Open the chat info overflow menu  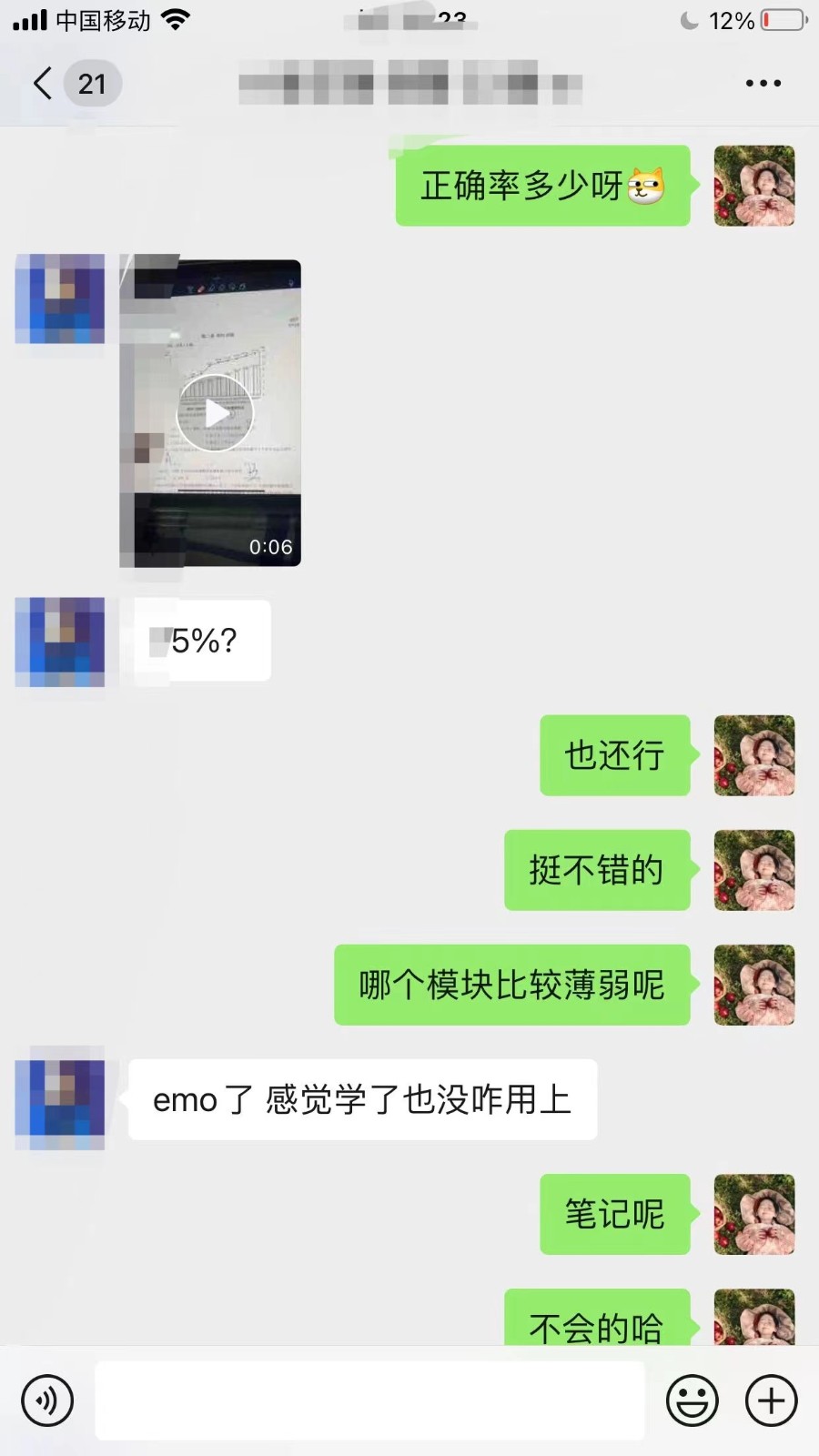[x=763, y=84]
